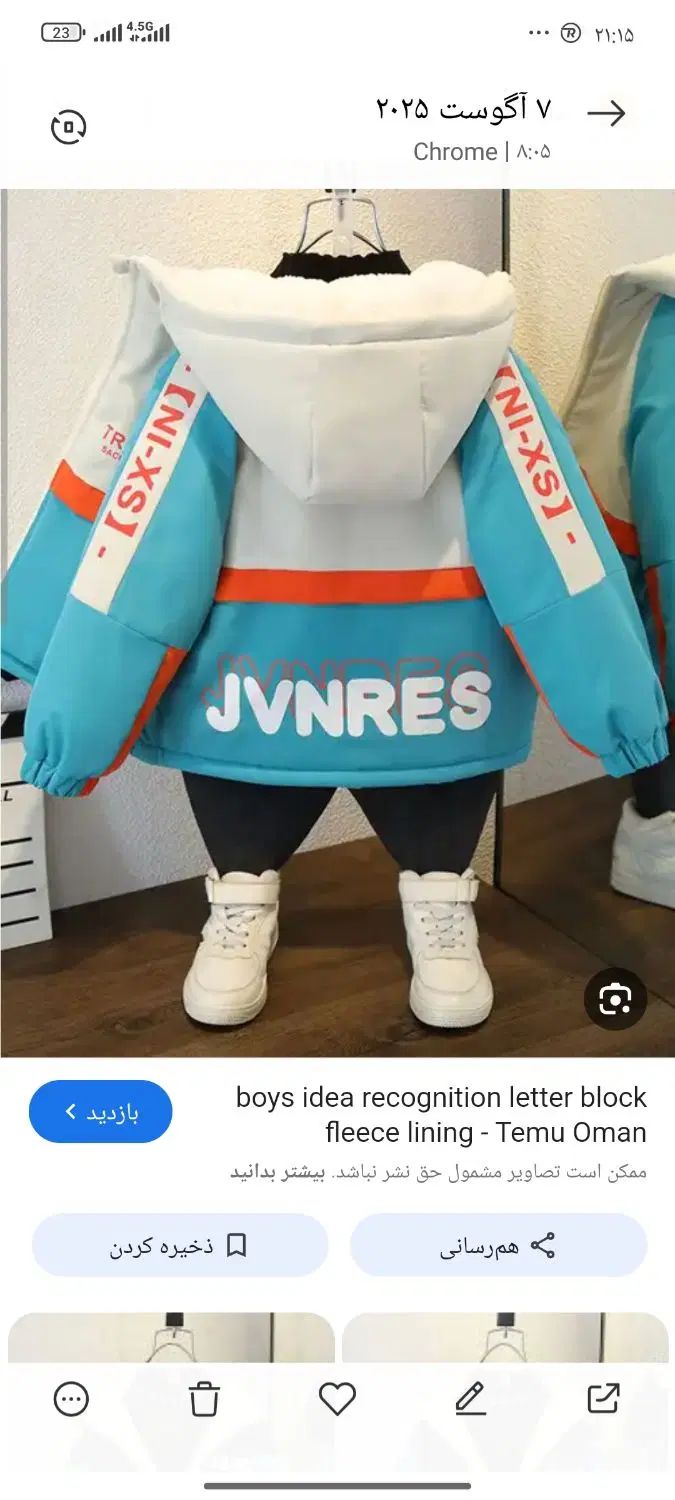This screenshot has height=1500, width=675.
Task: Tap هم‌رسانی to share the result
Action: [x=498, y=1245]
